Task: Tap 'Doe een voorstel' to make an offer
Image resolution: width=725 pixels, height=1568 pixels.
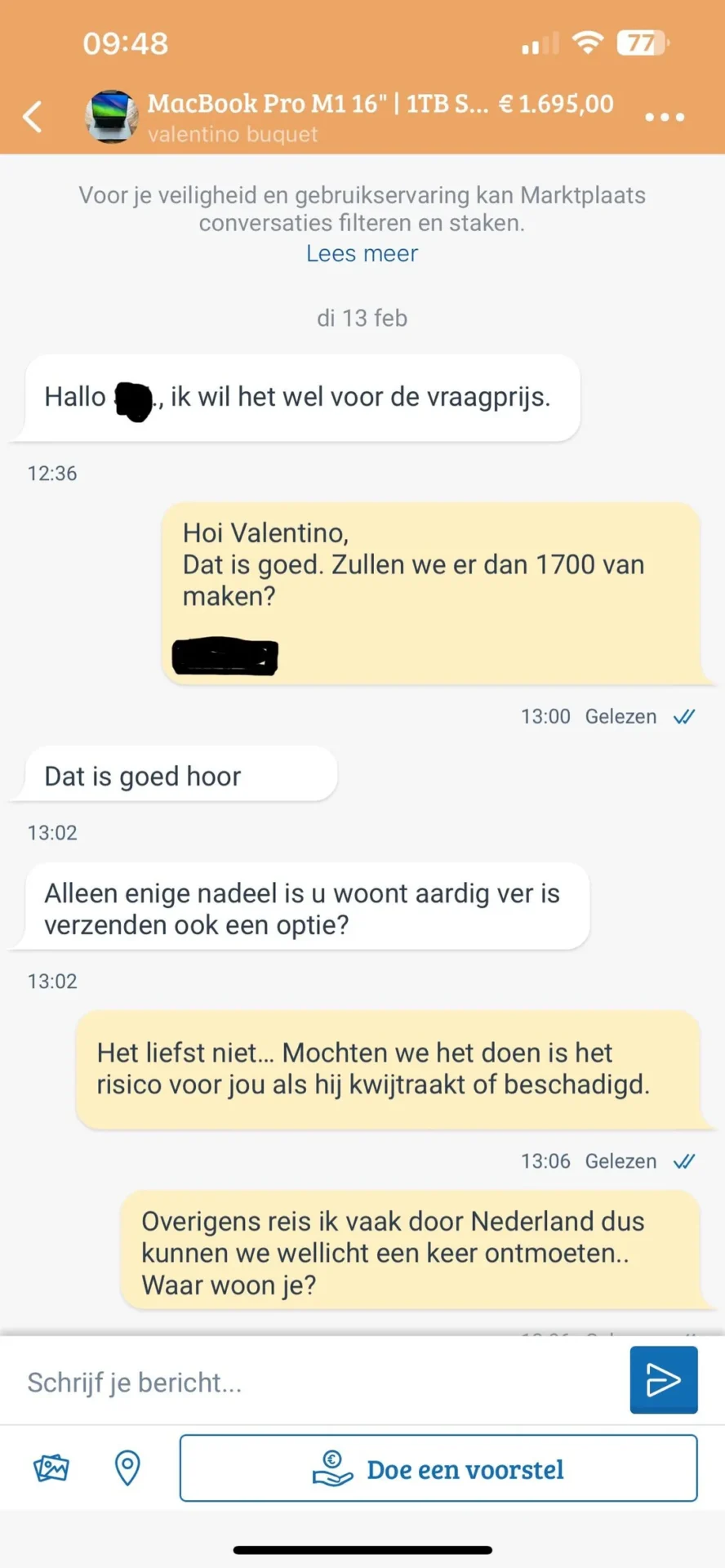Action: (x=438, y=1468)
